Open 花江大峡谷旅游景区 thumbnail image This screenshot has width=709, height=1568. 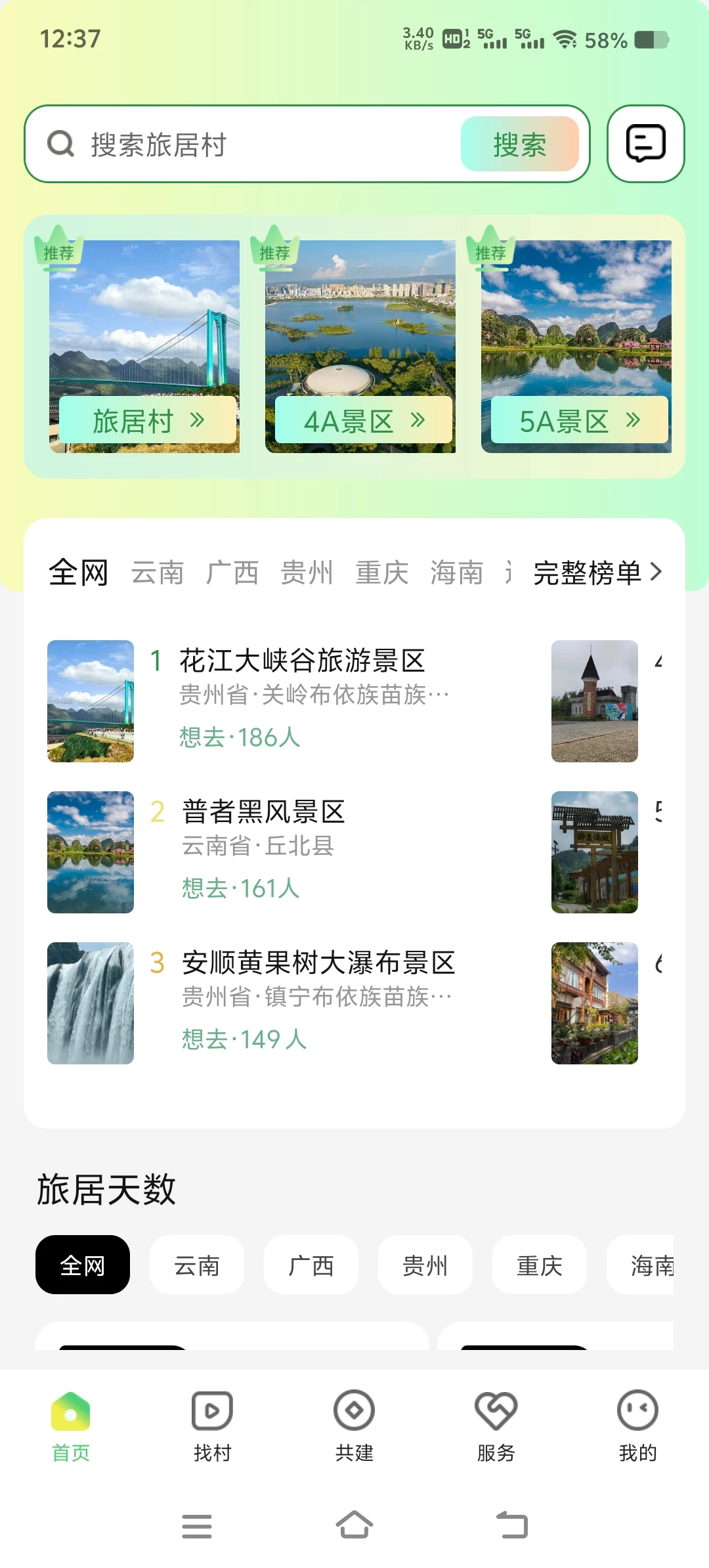click(x=90, y=702)
